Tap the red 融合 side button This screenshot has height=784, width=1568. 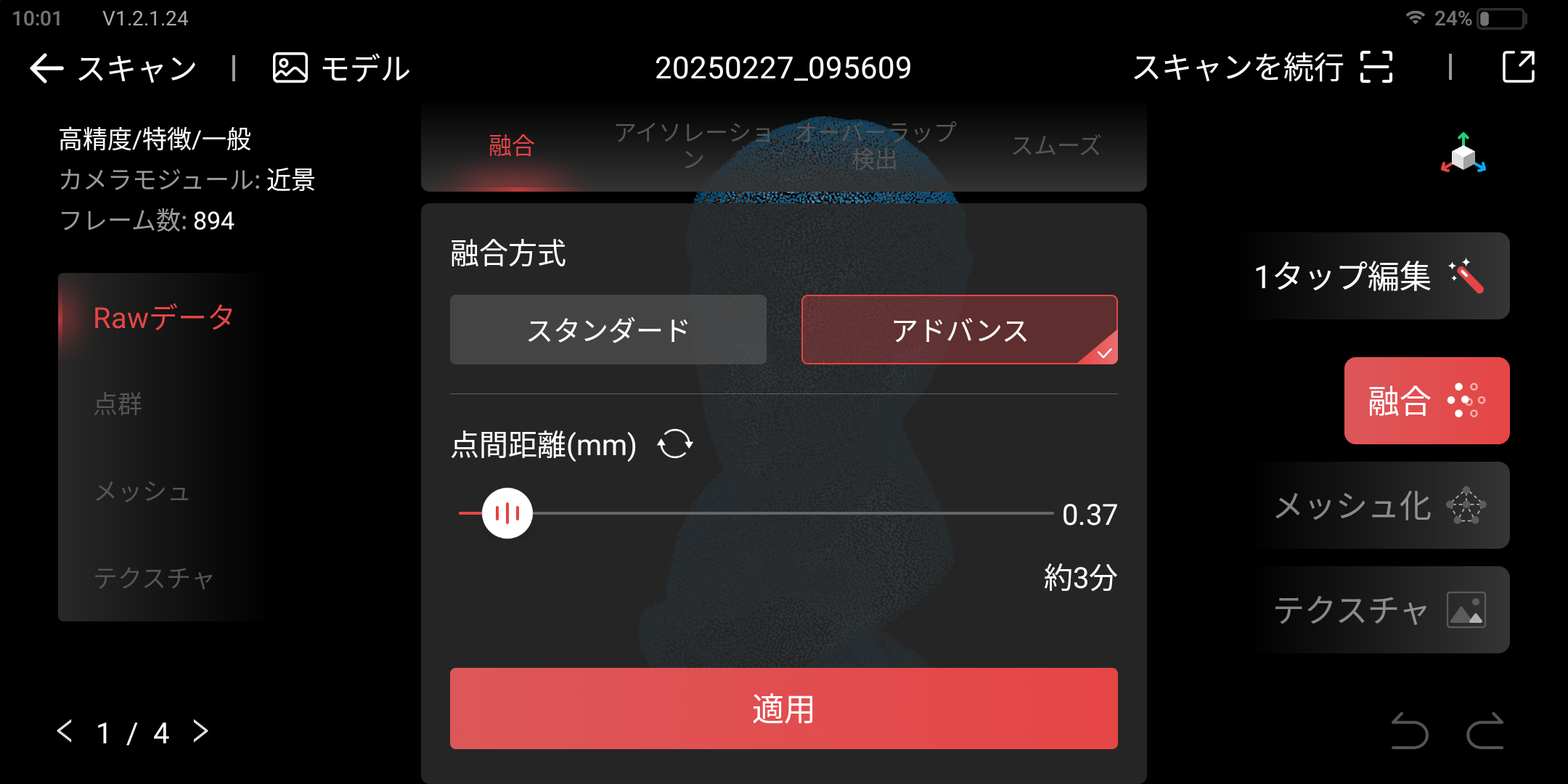tap(1426, 401)
